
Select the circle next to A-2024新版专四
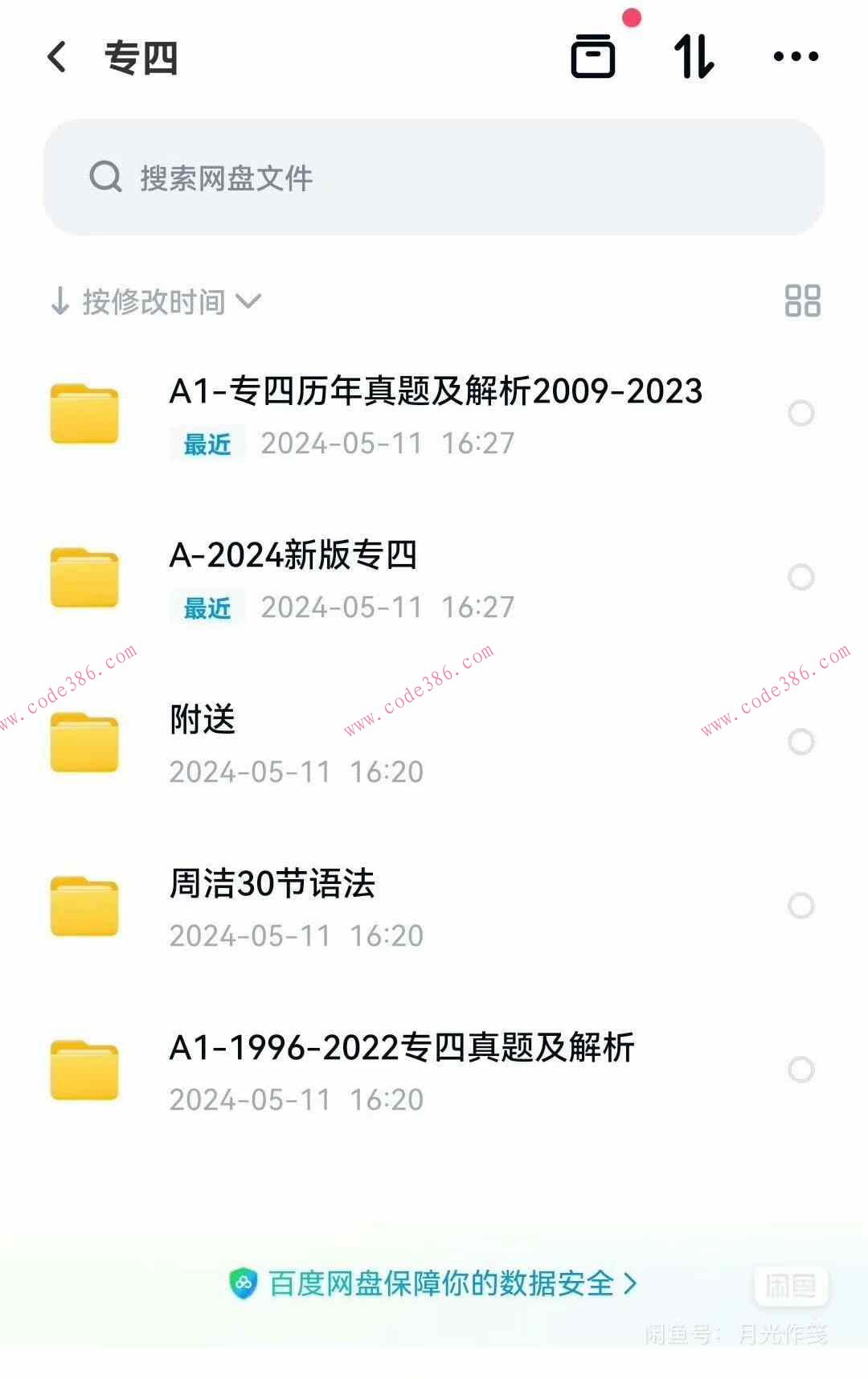pos(801,577)
